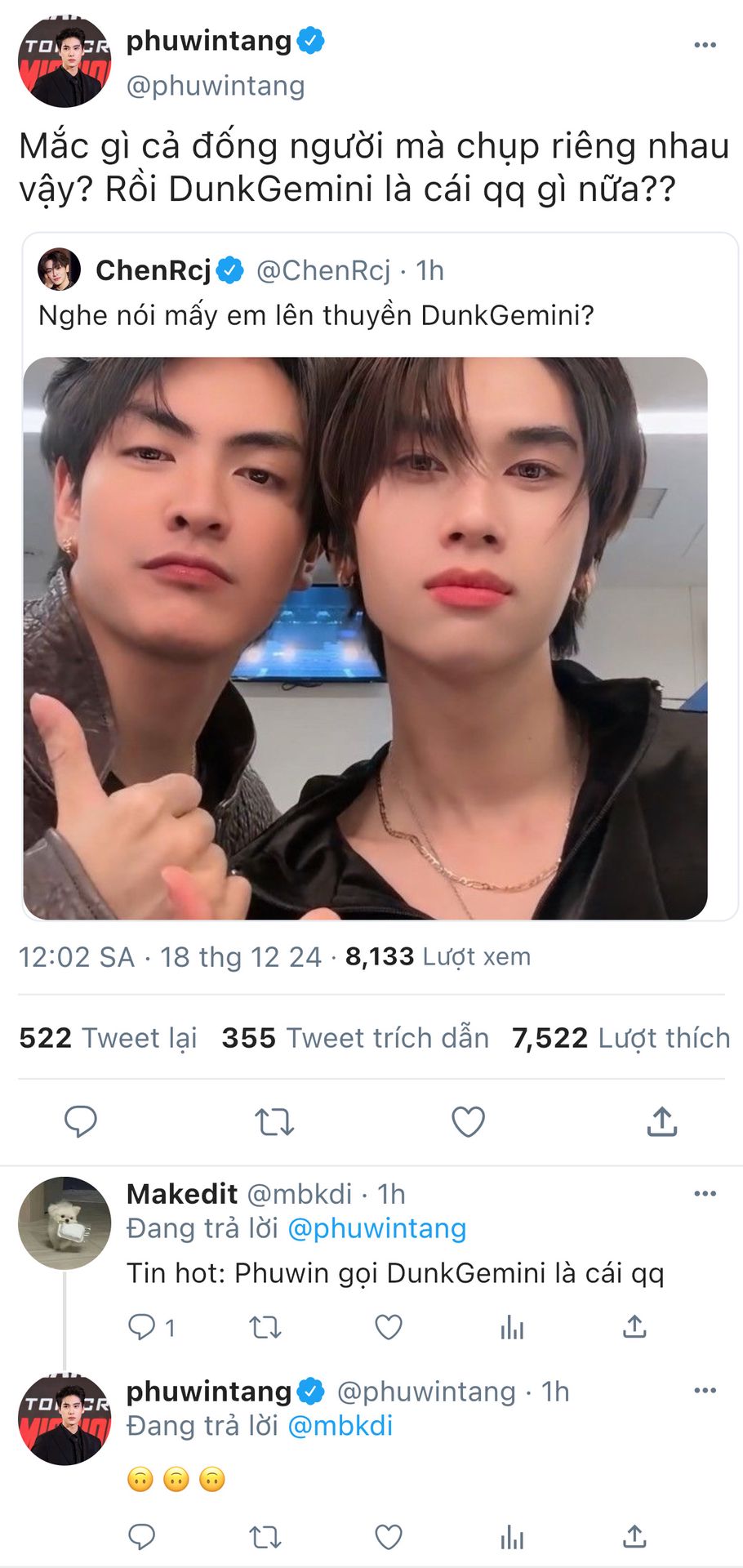This screenshot has width=743, height=1568.
Task: Open phuwintang's profile picture on the main tweet
Action: point(64,62)
